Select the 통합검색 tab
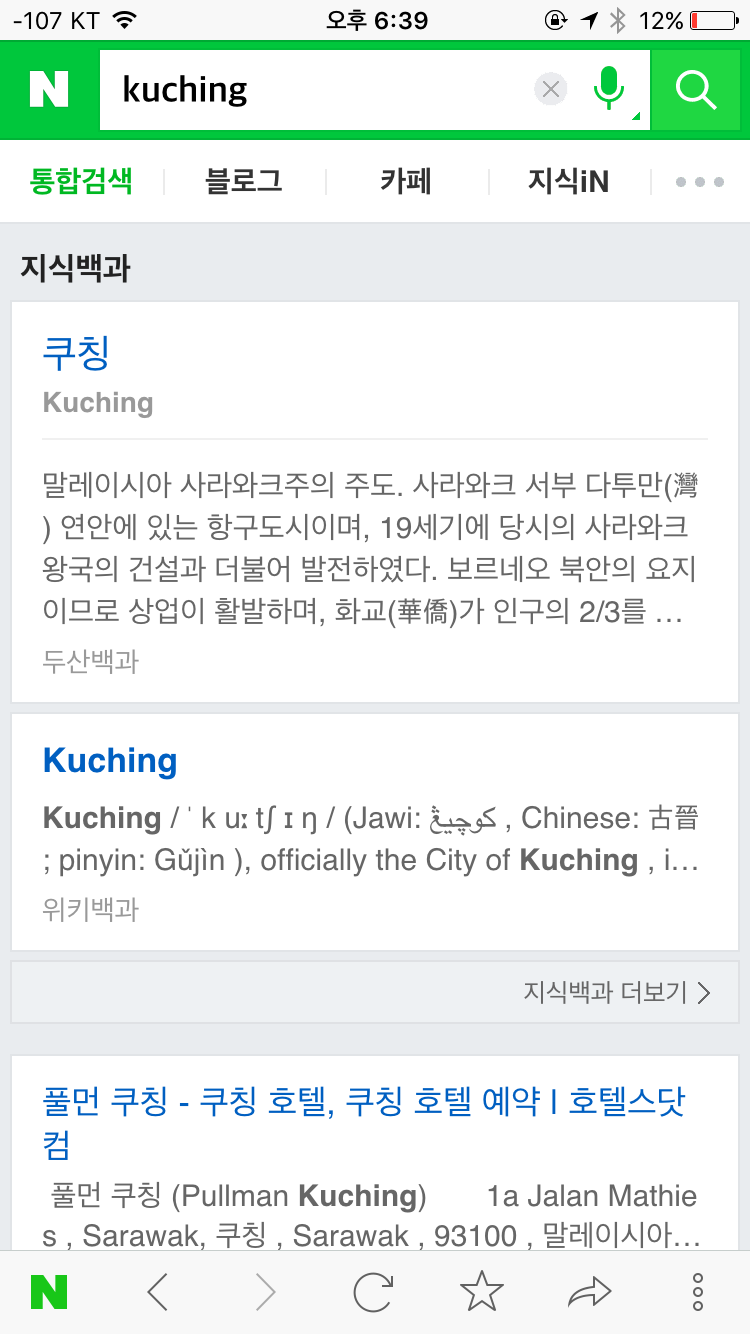750x1334 pixels. point(82,182)
